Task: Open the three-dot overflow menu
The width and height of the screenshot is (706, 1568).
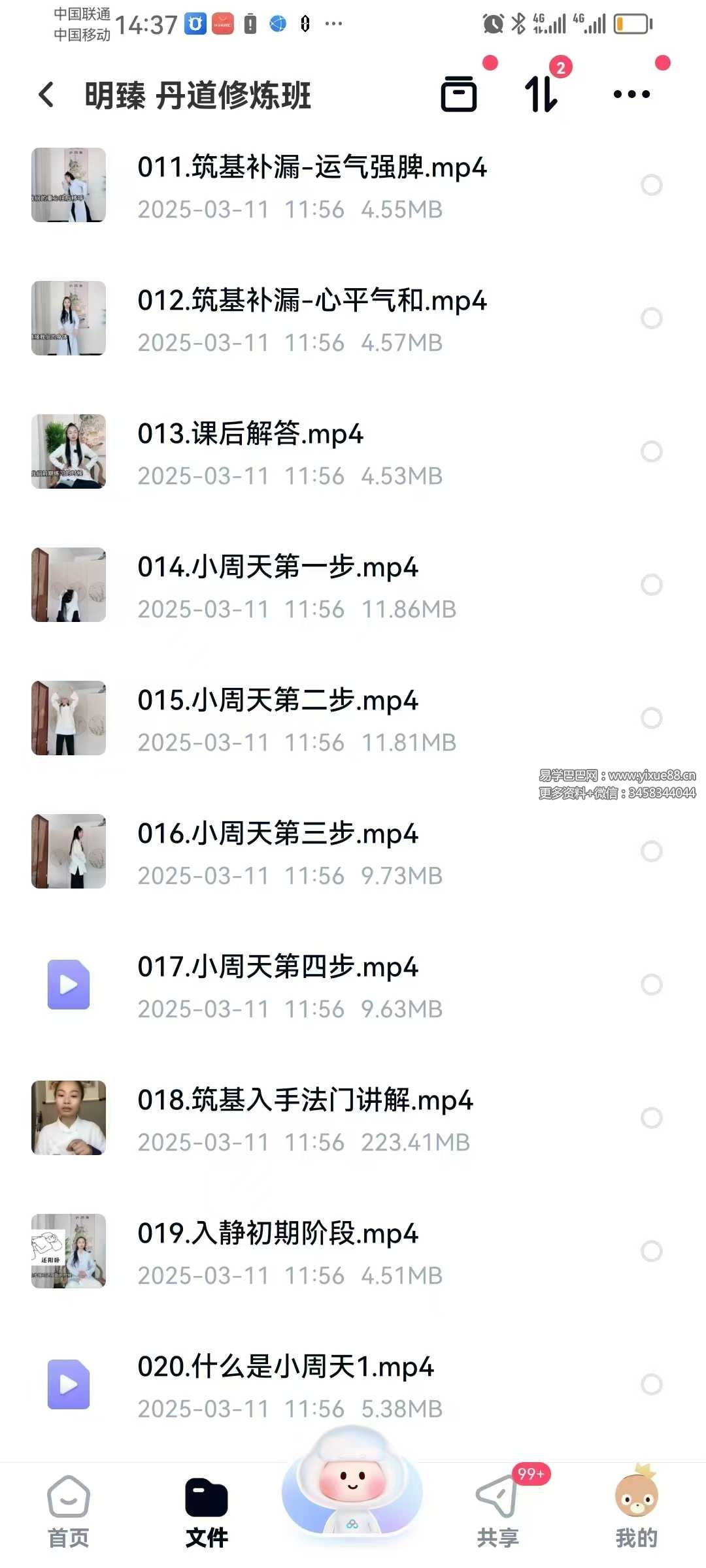Action: (x=631, y=95)
